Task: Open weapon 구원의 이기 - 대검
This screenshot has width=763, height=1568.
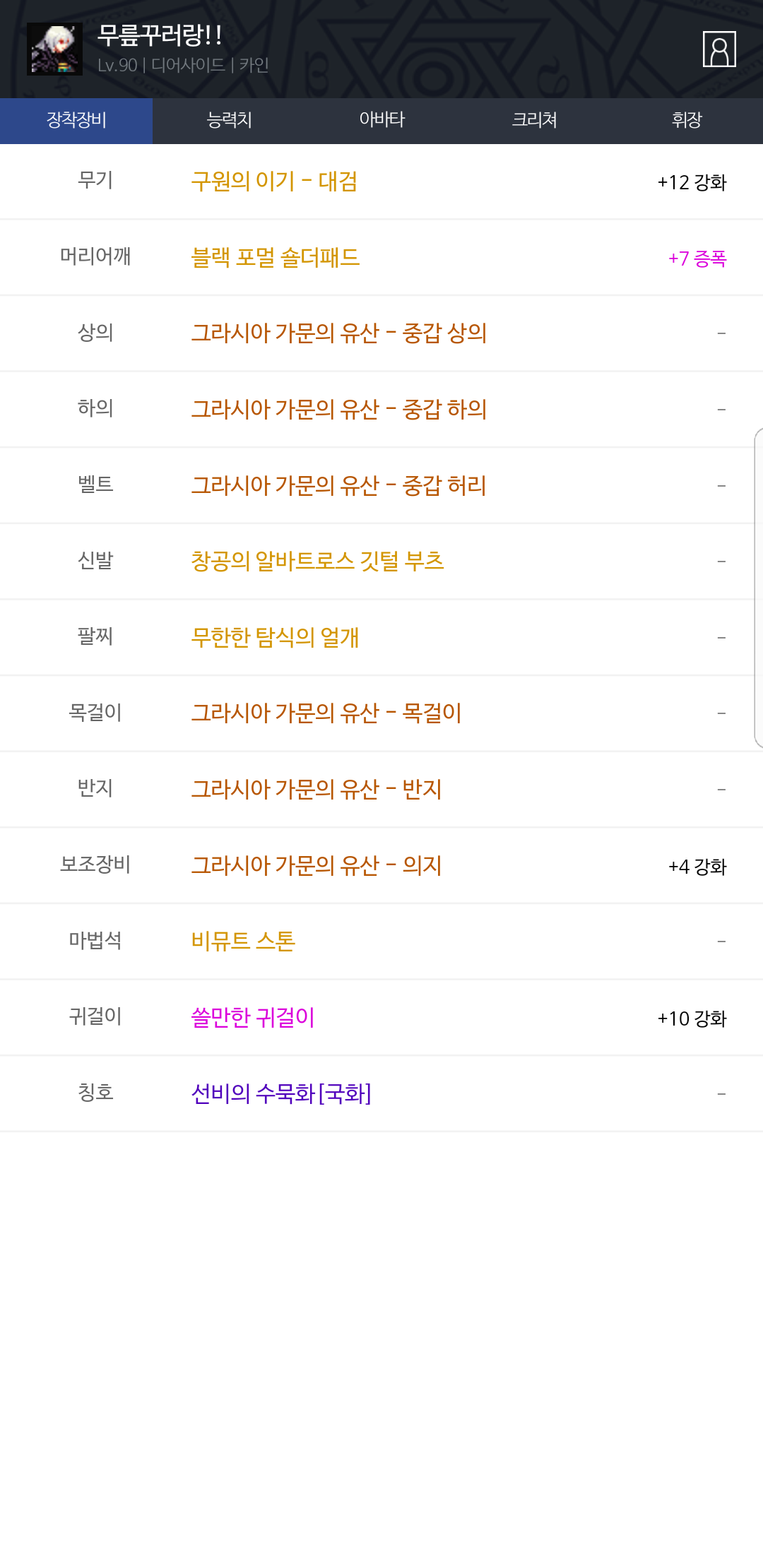Action: pos(274,182)
